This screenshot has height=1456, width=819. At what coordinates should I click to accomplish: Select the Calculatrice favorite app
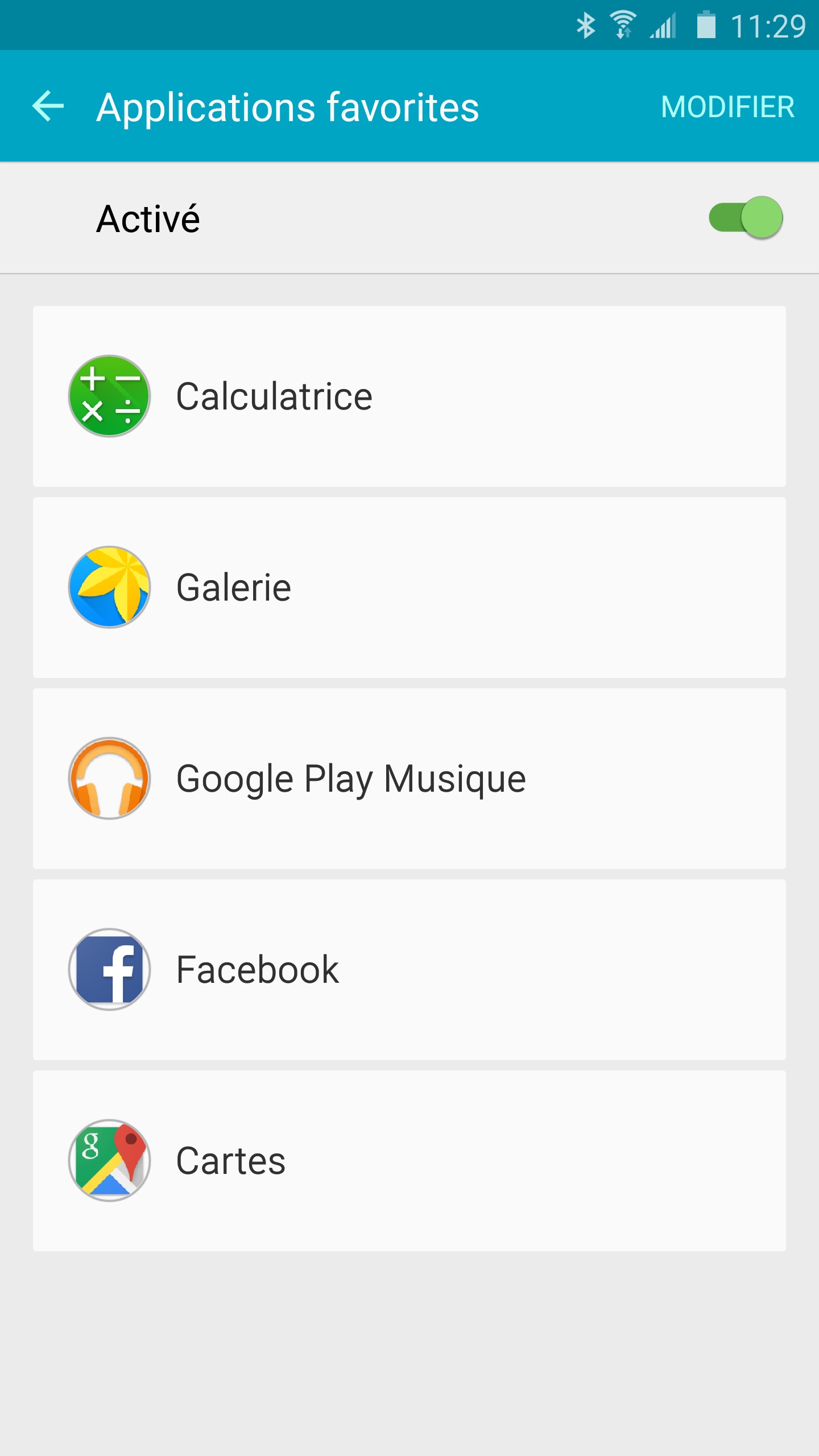click(x=409, y=396)
